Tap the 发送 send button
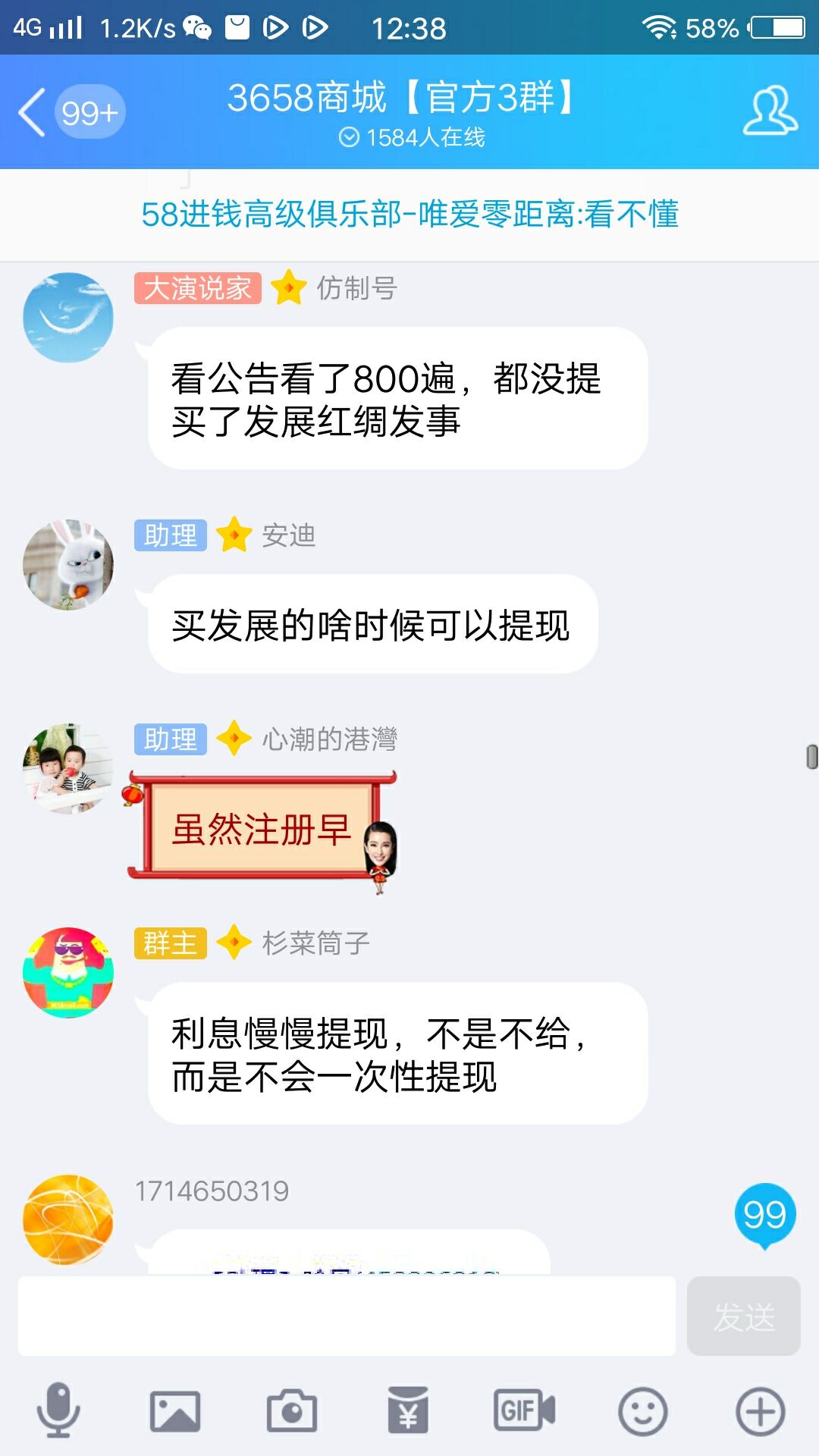819x1456 pixels. pyautogui.click(x=743, y=1316)
